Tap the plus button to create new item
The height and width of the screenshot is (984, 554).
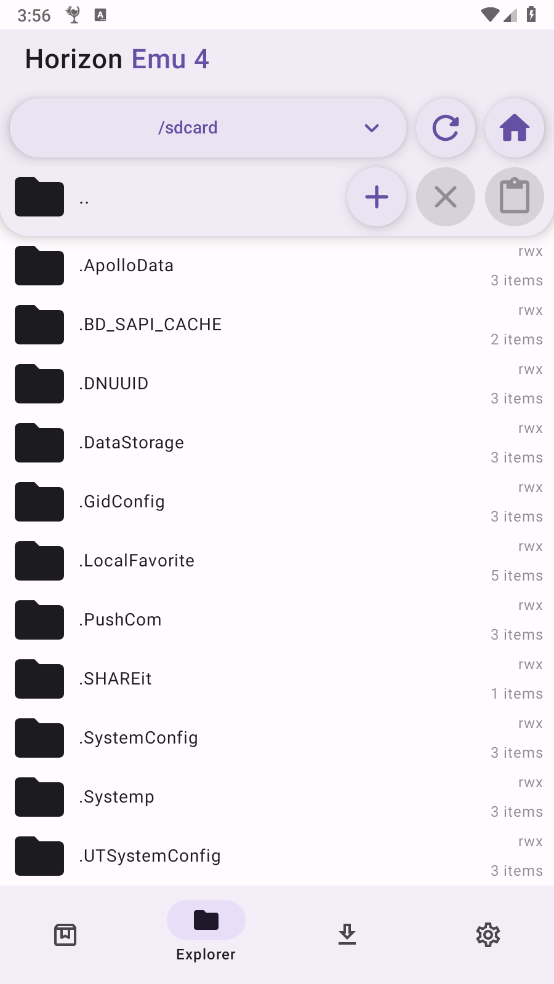pos(376,197)
